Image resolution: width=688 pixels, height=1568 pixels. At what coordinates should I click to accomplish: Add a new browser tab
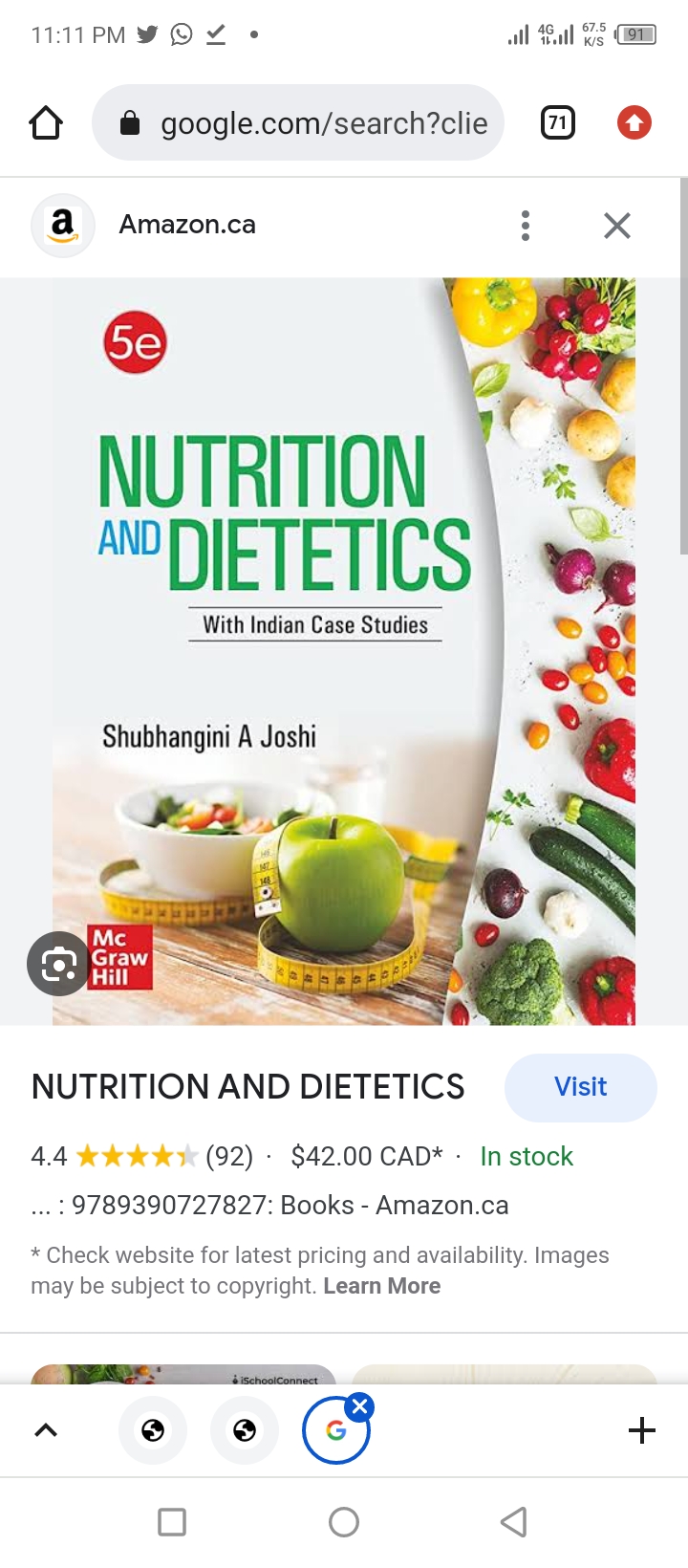(642, 1430)
